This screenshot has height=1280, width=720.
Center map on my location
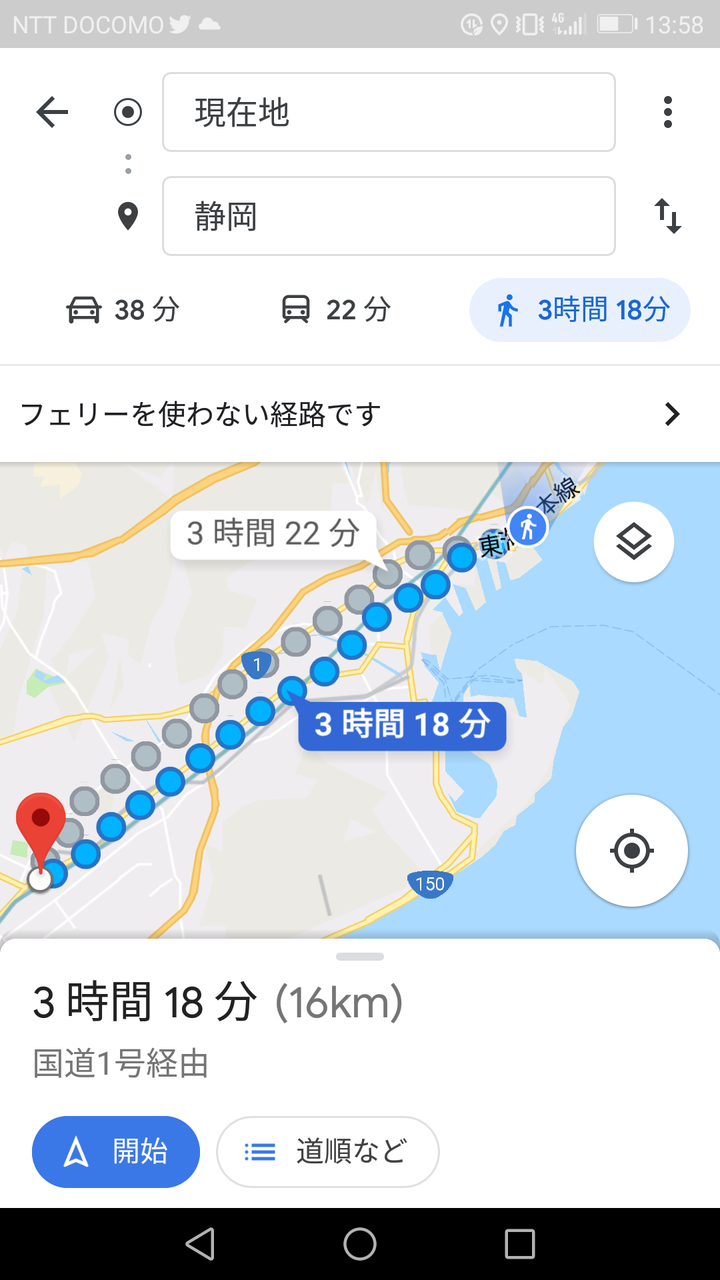(x=632, y=851)
